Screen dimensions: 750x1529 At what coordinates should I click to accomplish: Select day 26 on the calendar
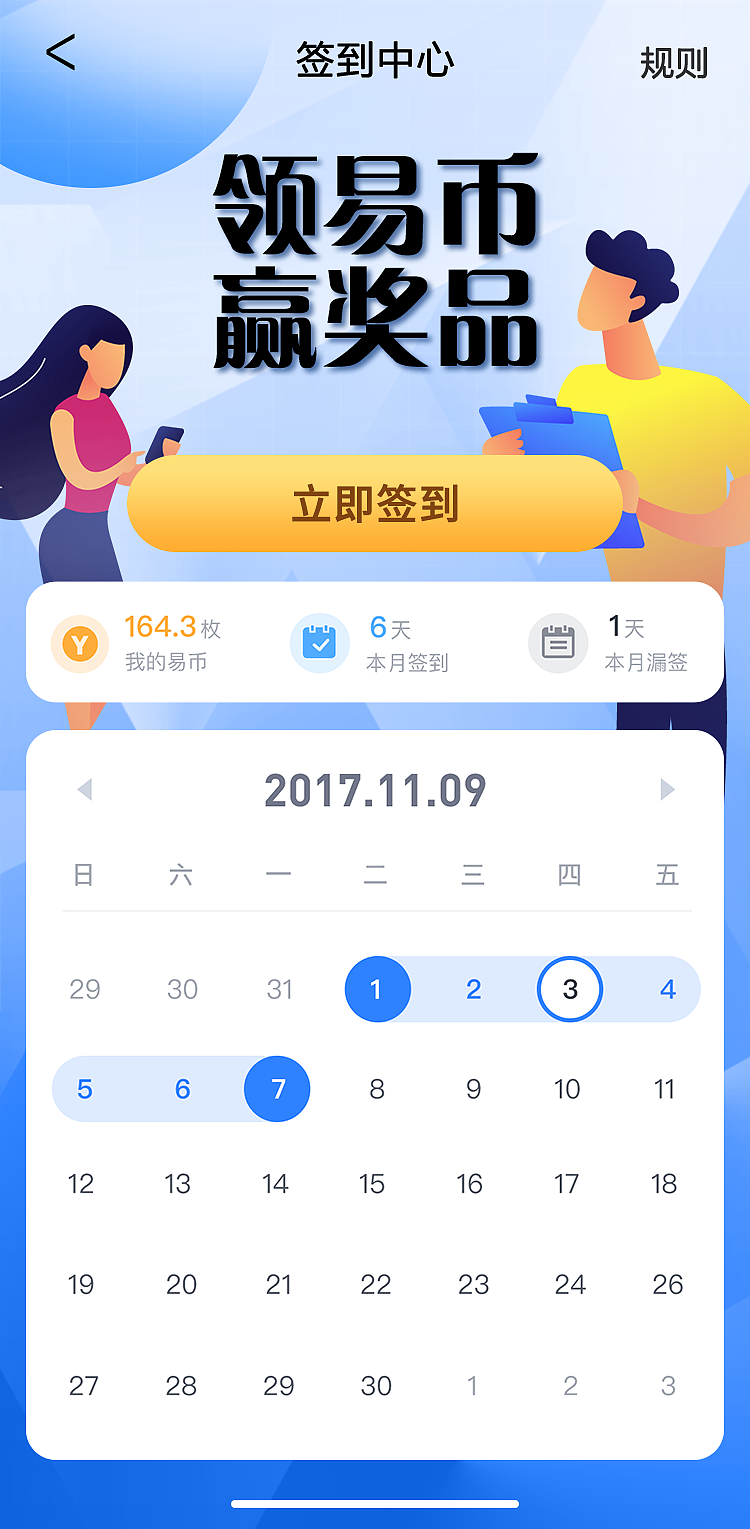pos(666,1285)
